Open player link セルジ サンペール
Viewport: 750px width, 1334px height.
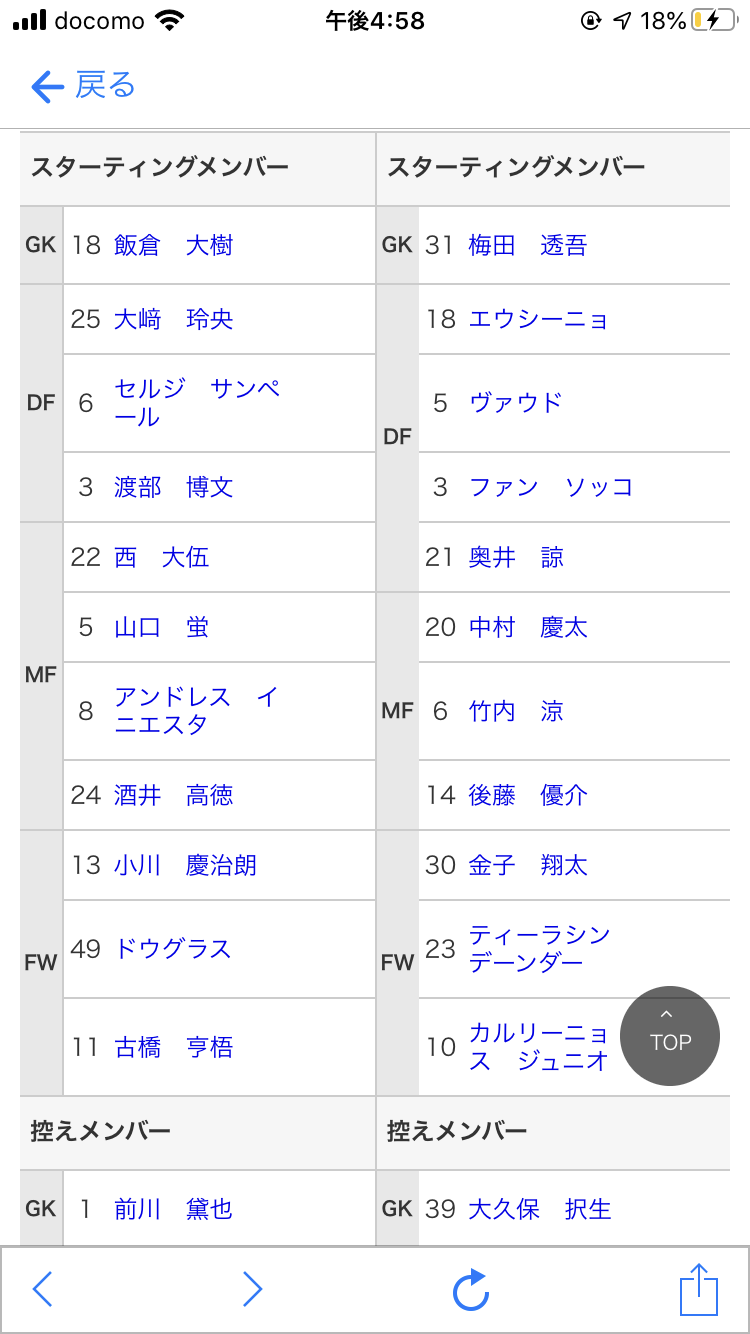click(196, 402)
